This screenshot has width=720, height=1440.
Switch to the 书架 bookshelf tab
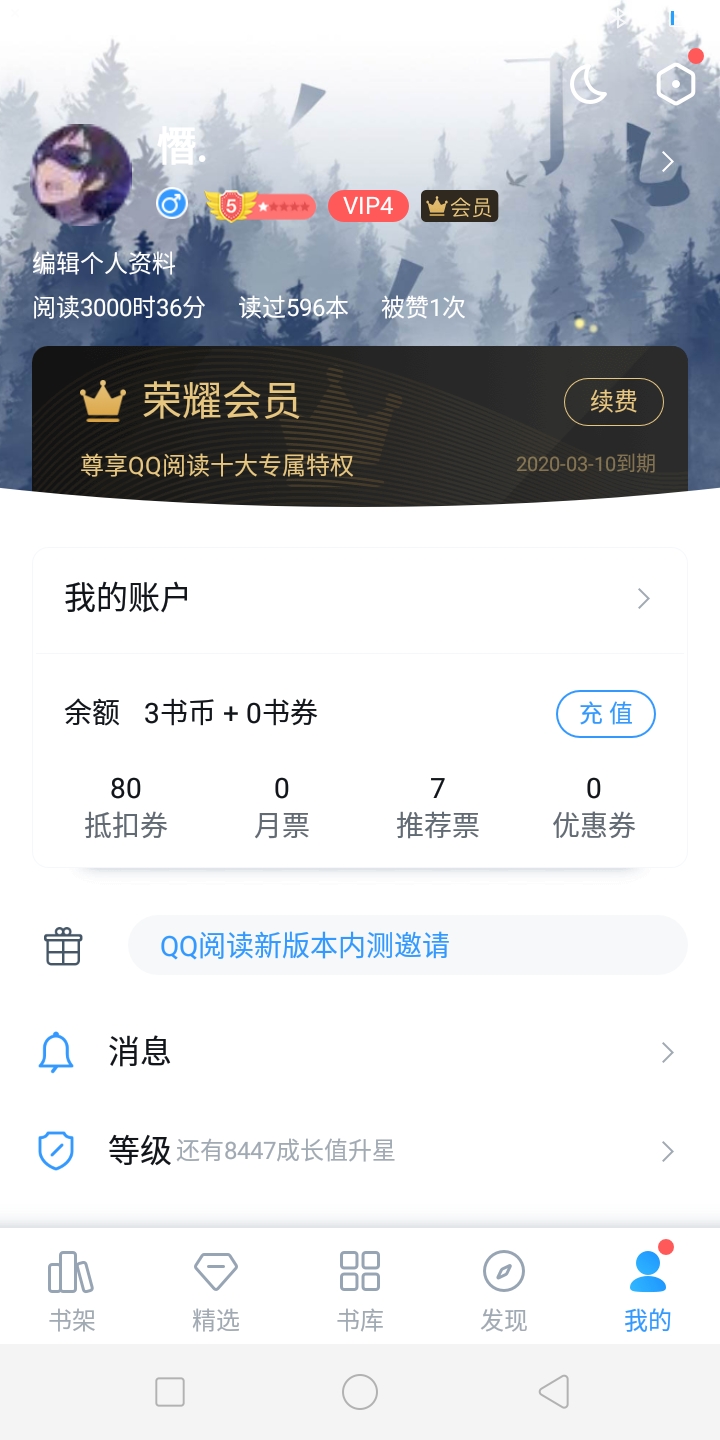coord(72,1290)
